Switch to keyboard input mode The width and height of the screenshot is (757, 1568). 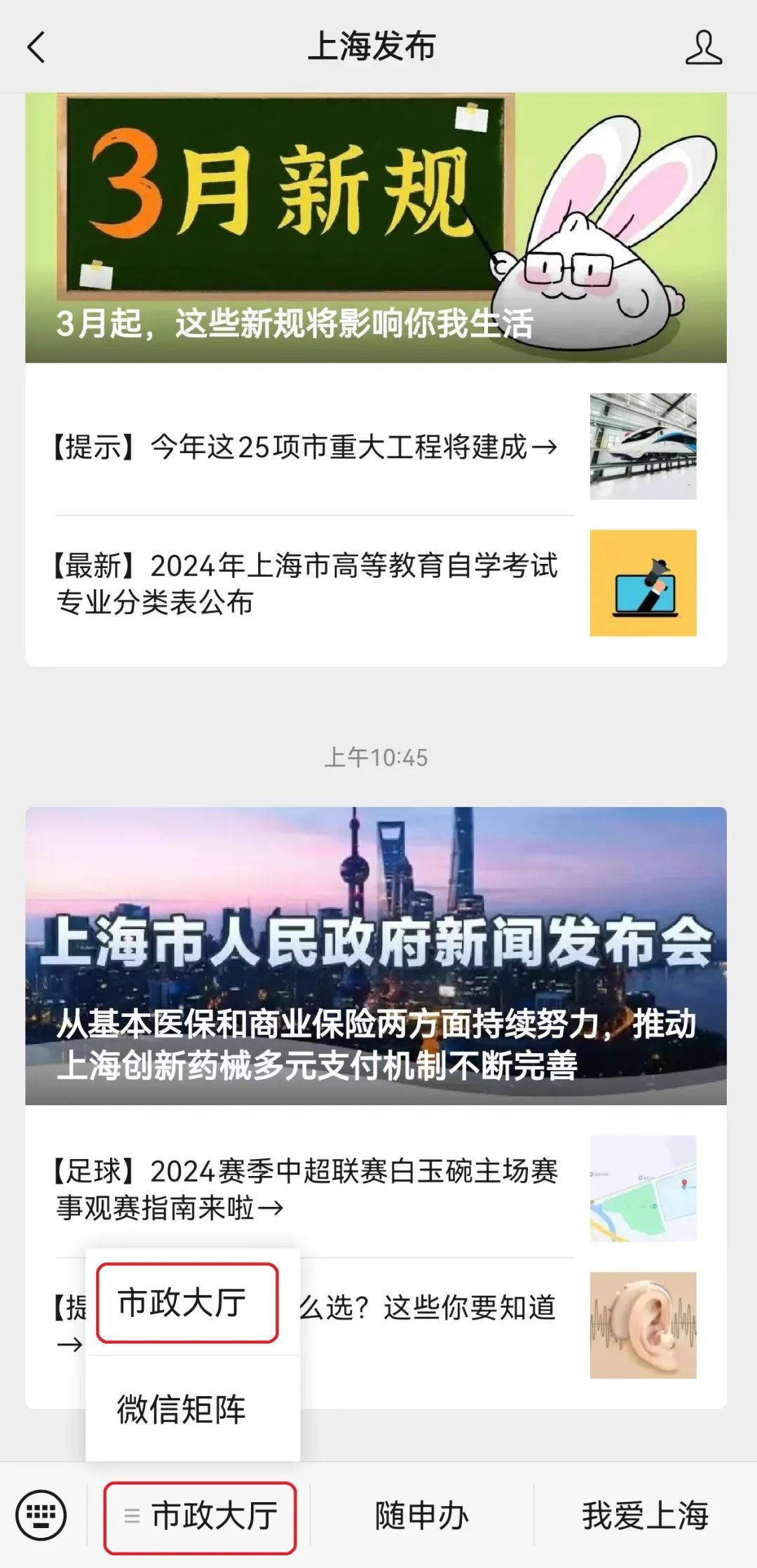click(x=41, y=1515)
